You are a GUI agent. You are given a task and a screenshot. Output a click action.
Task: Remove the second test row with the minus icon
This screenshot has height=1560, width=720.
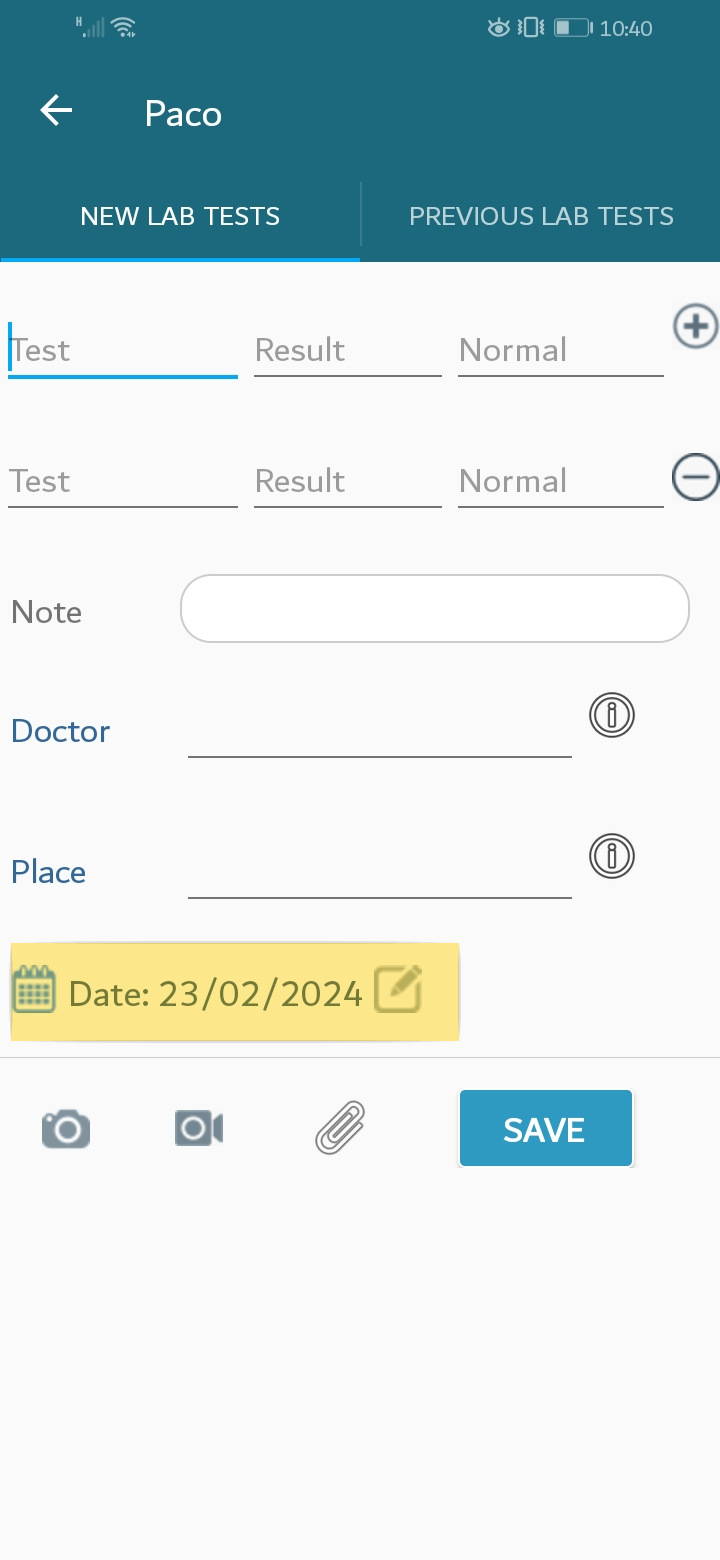[695, 476]
